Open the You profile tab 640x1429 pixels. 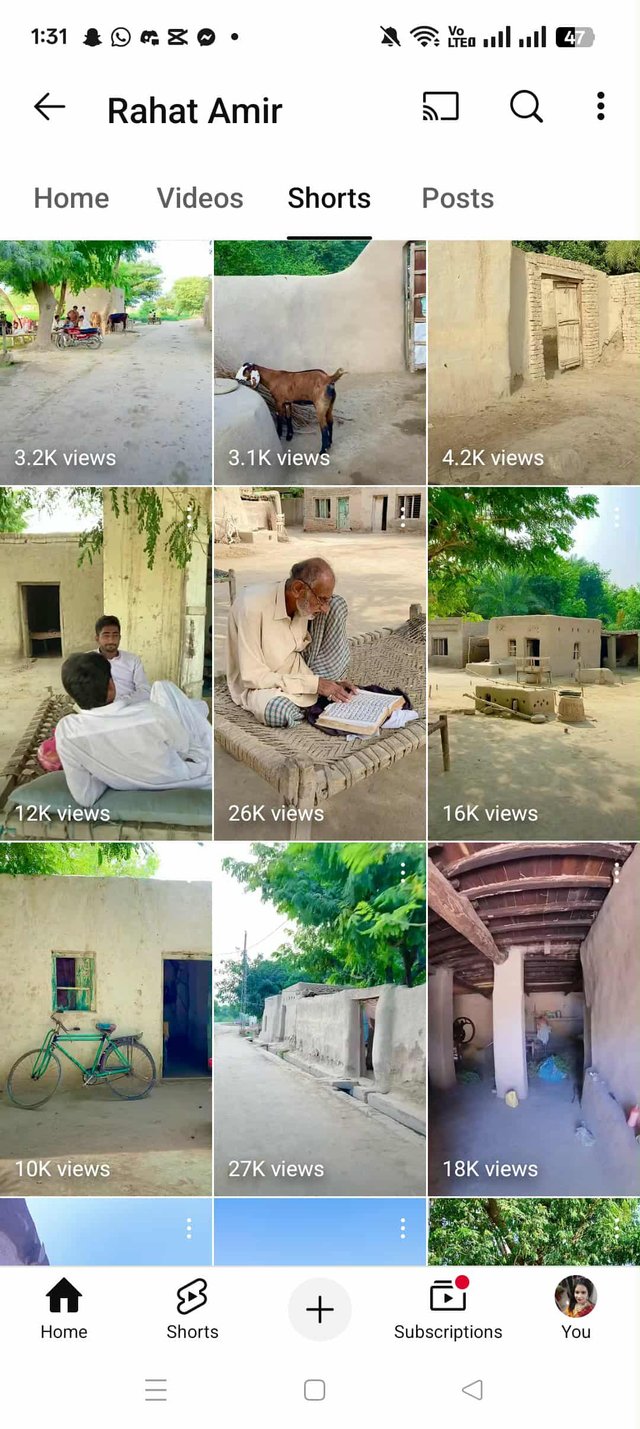(x=576, y=1309)
